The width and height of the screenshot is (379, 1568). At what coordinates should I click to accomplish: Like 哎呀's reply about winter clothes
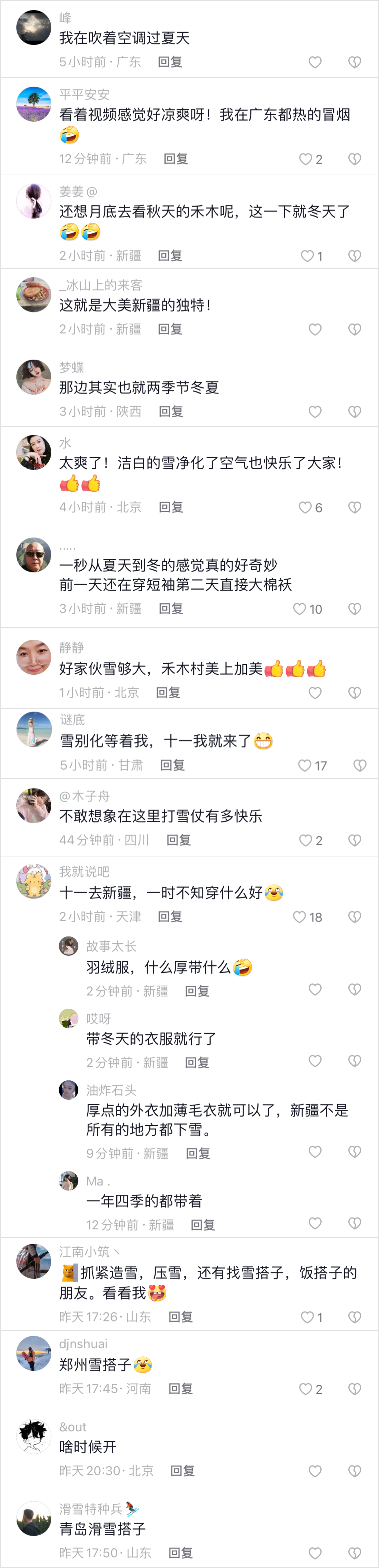click(315, 1062)
